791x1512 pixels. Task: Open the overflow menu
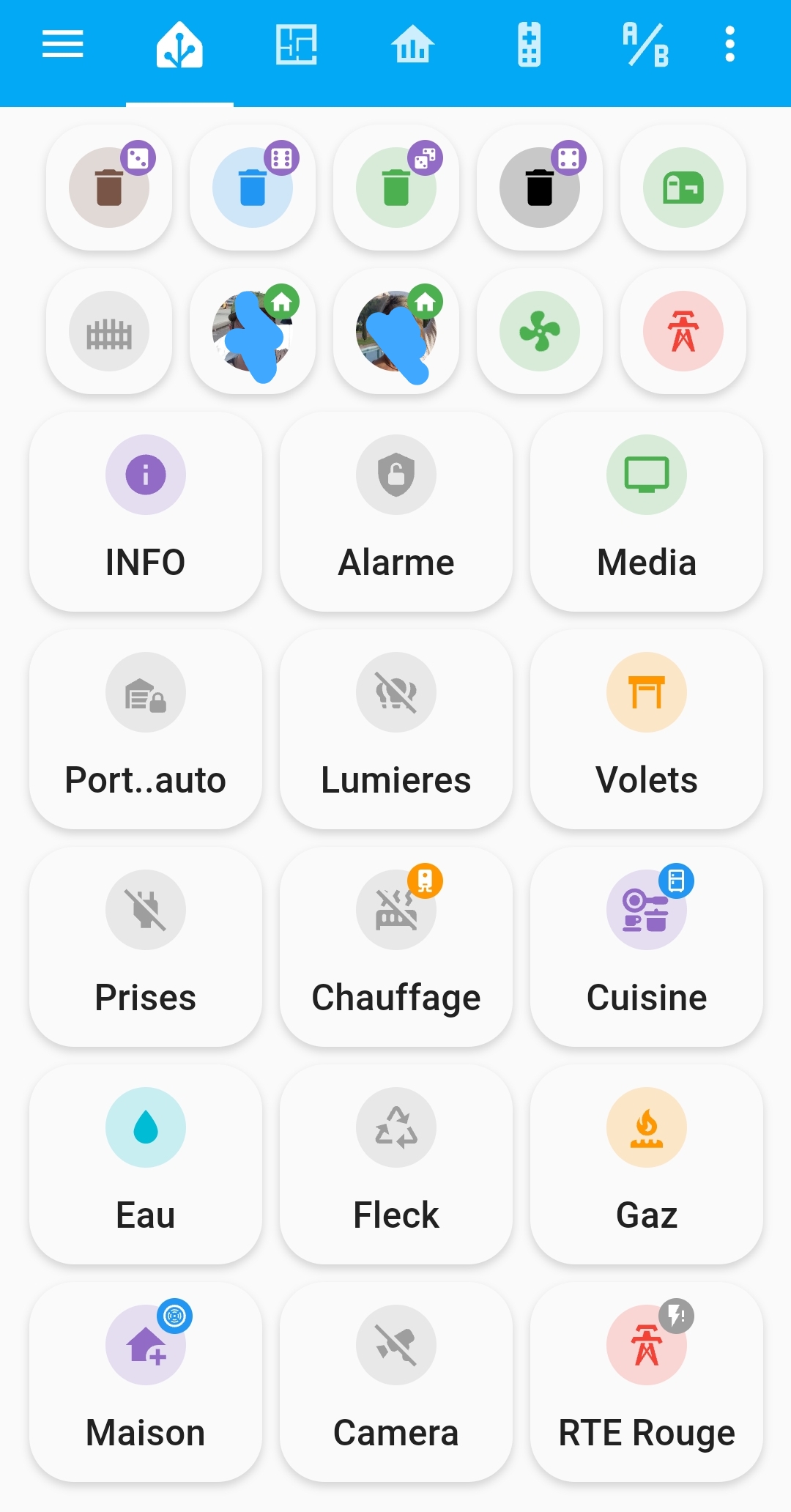pyautogui.click(x=729, y=44)
